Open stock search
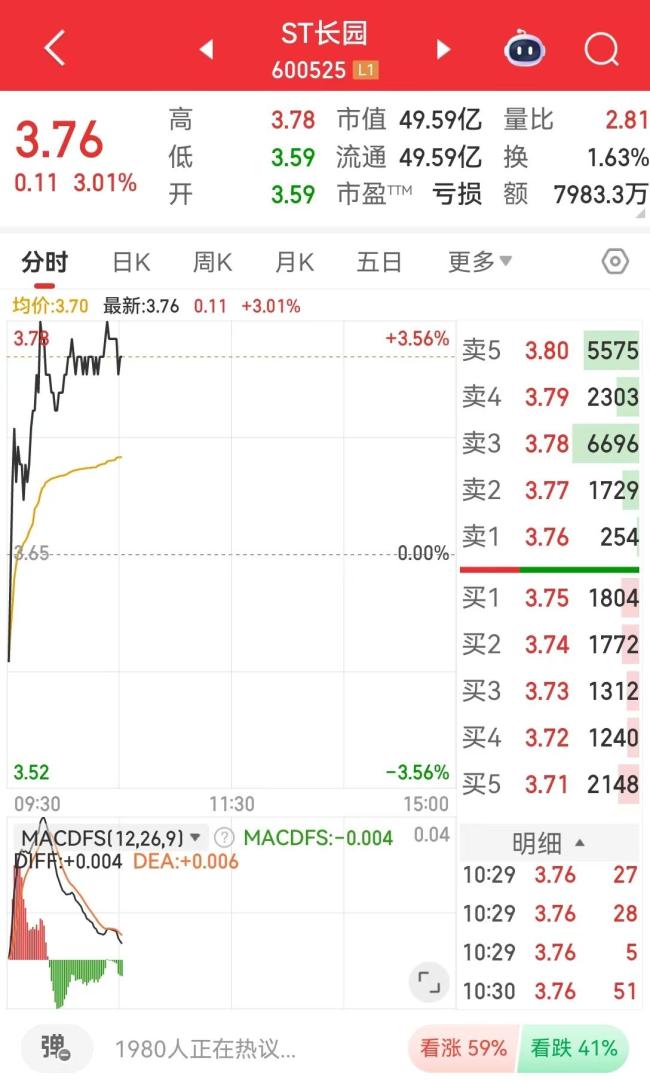650x1080 pixels. click(601, 48)
